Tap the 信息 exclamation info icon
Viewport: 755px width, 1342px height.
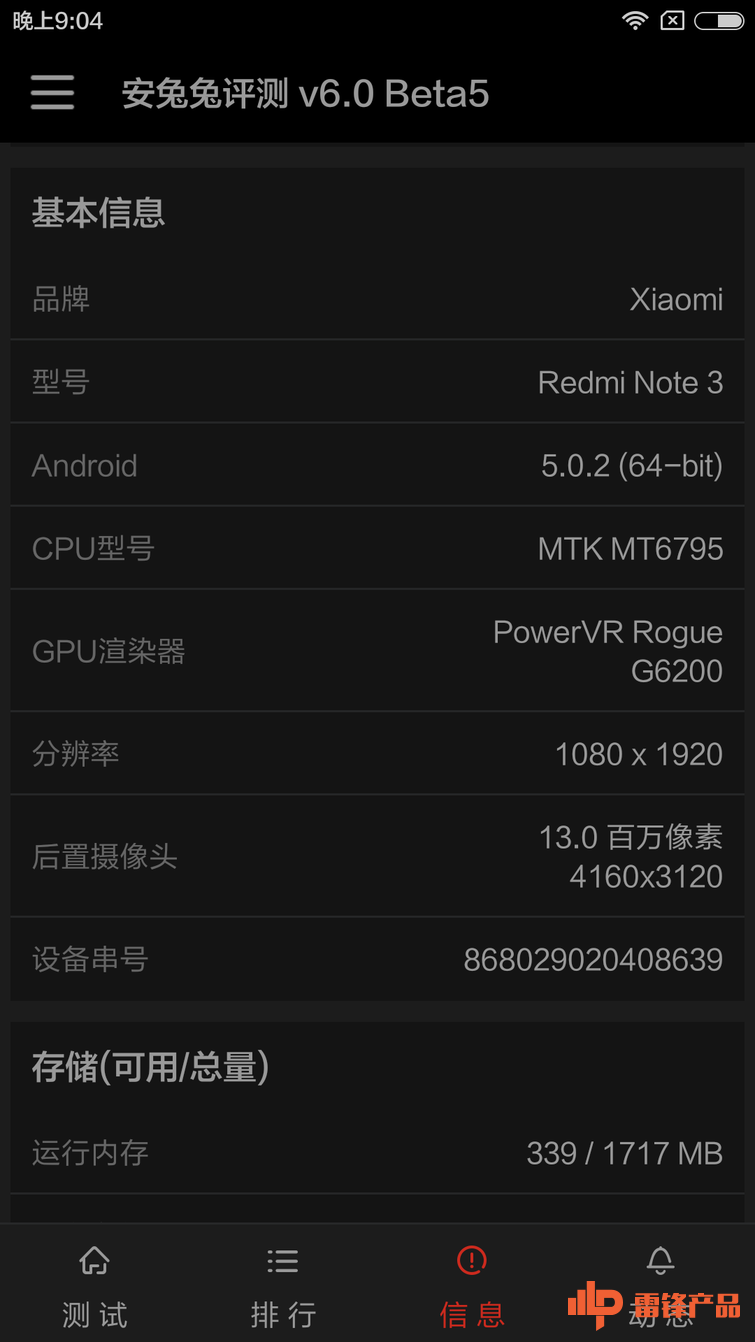coord(471,1259)
